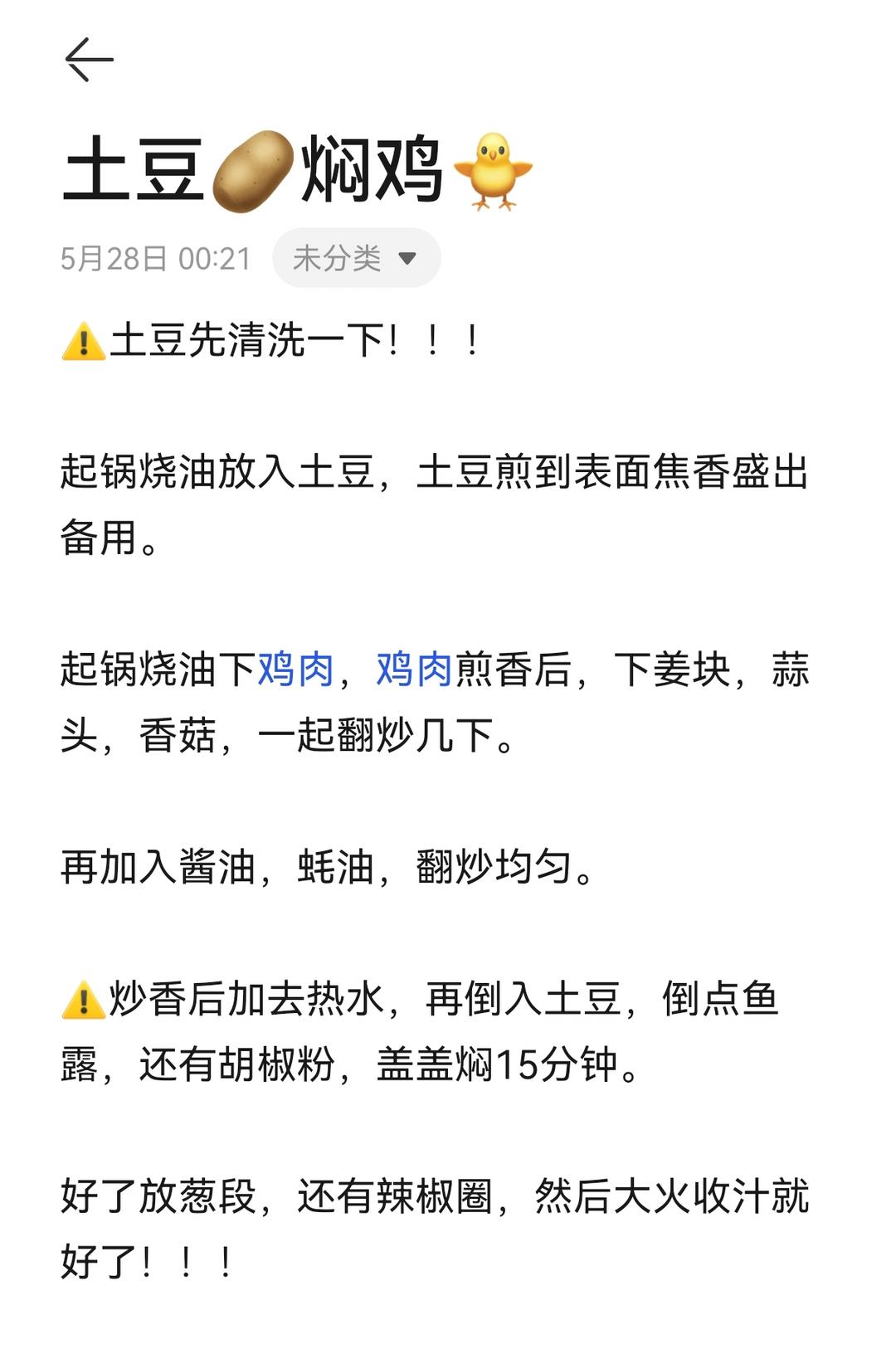The height and width of the screenshot is (1349, 896).
Task: Open the 鸡肉 link right after 起锅烧油下
Action: tap(295, 670)
